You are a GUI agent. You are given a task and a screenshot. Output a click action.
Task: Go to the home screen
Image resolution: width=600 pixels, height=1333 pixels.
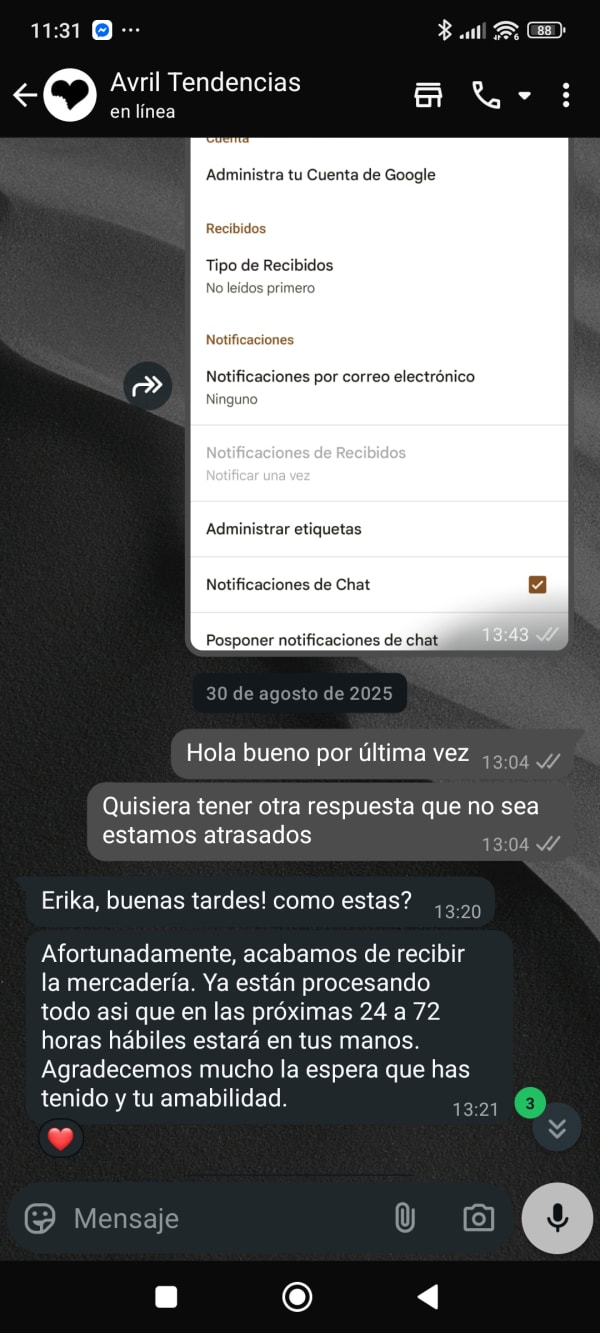coord(297,1297)
